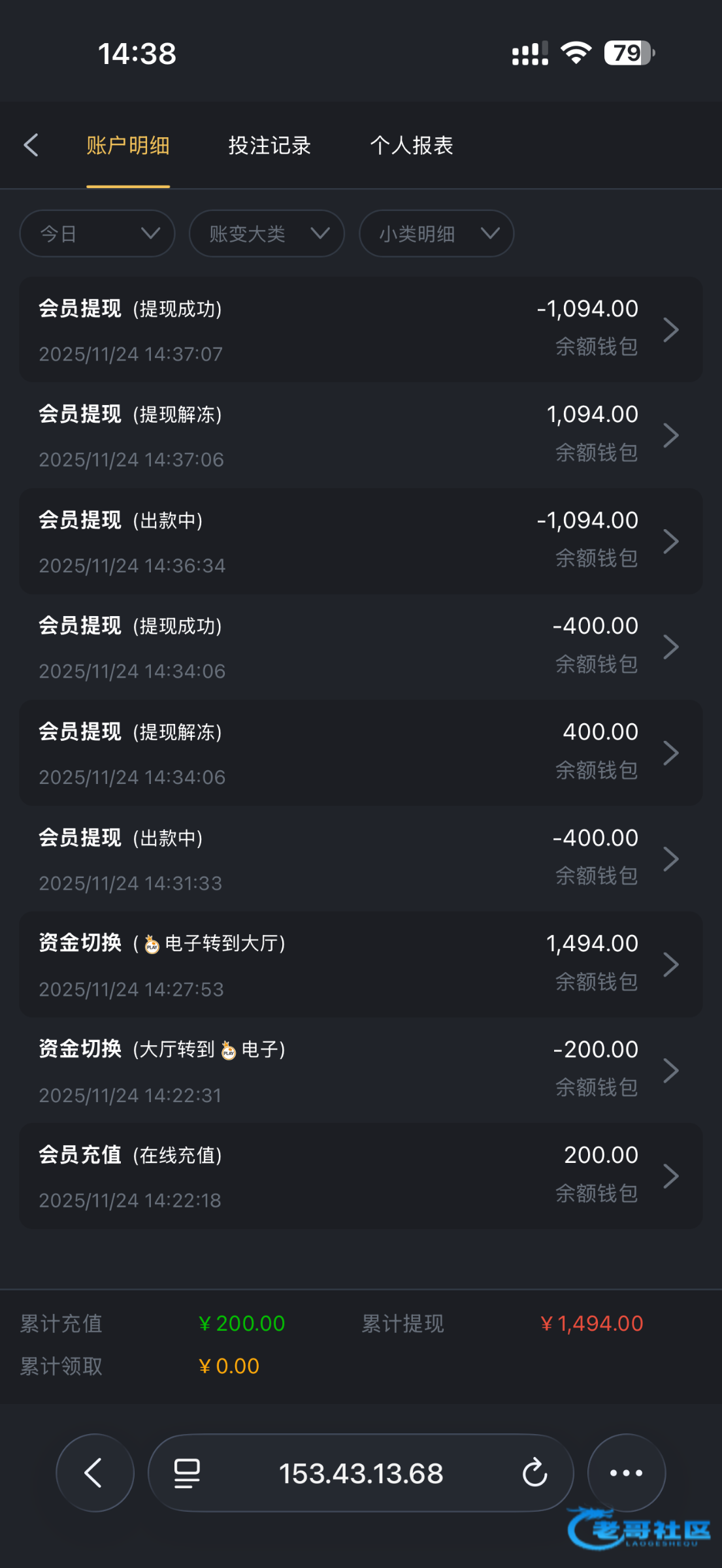View the 提现成功 record for -400.00
The width and height of the screenshot is (722, 1568).
pos(361,647)
